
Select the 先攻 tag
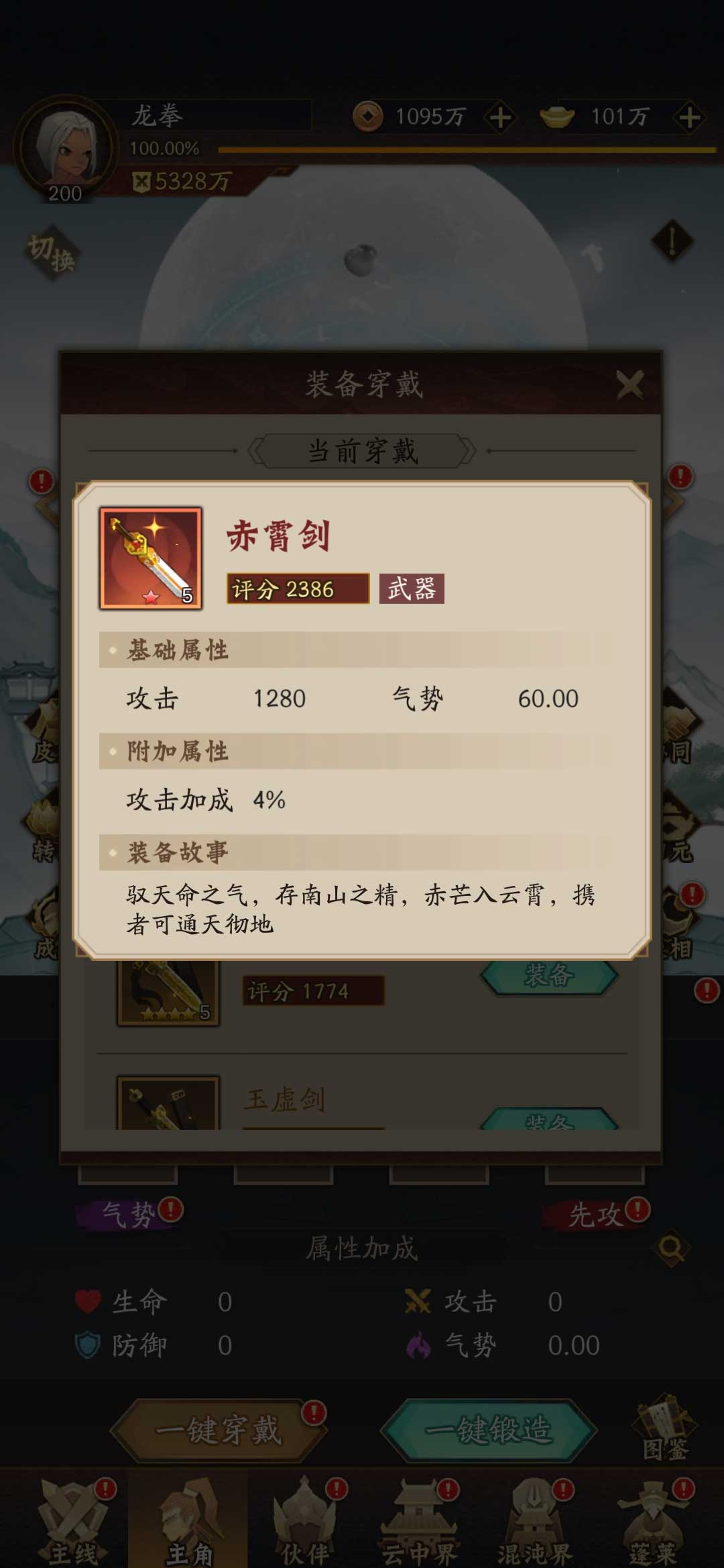click(x=595, y=1214)
